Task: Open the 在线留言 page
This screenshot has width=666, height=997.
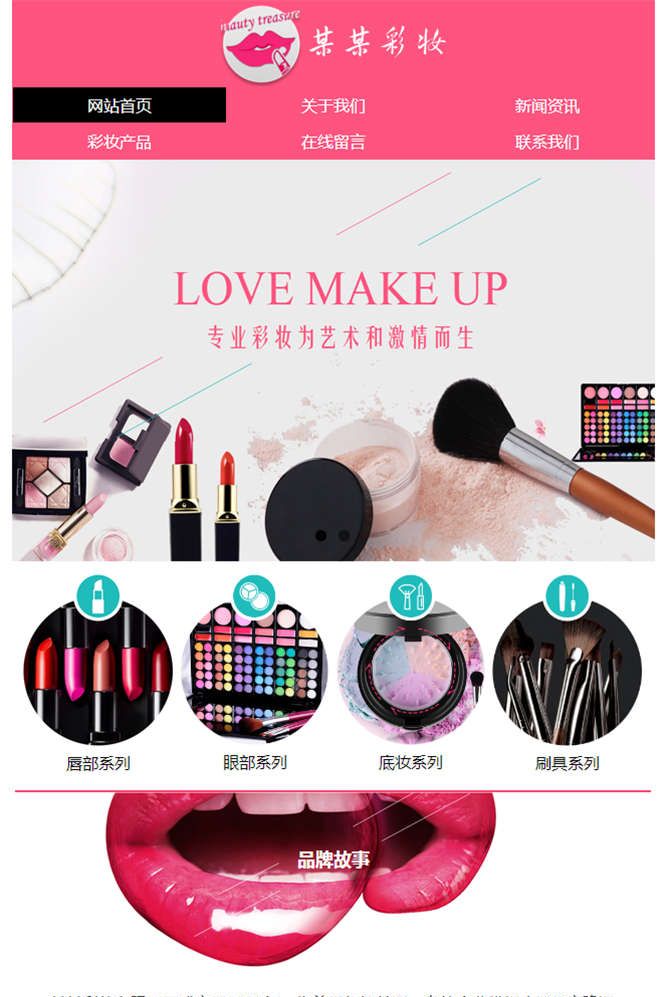Action: [333, 142]
